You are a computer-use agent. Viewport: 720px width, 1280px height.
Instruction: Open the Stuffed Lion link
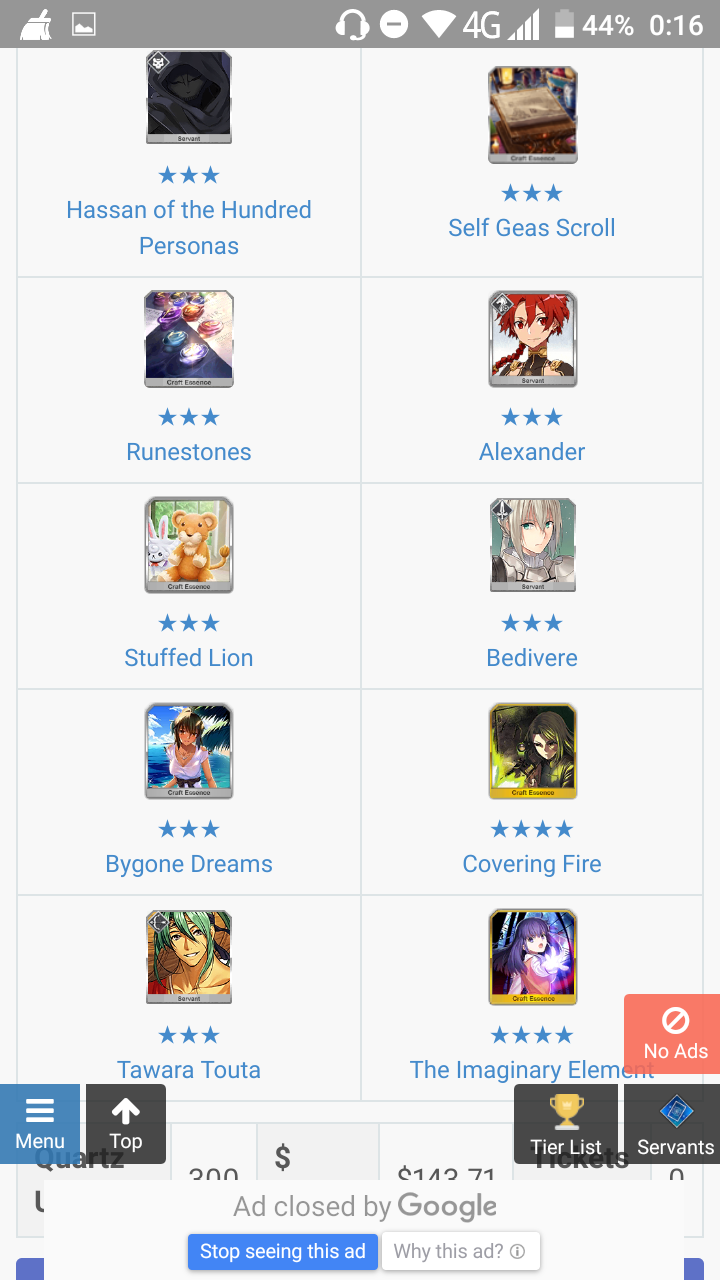189,658
